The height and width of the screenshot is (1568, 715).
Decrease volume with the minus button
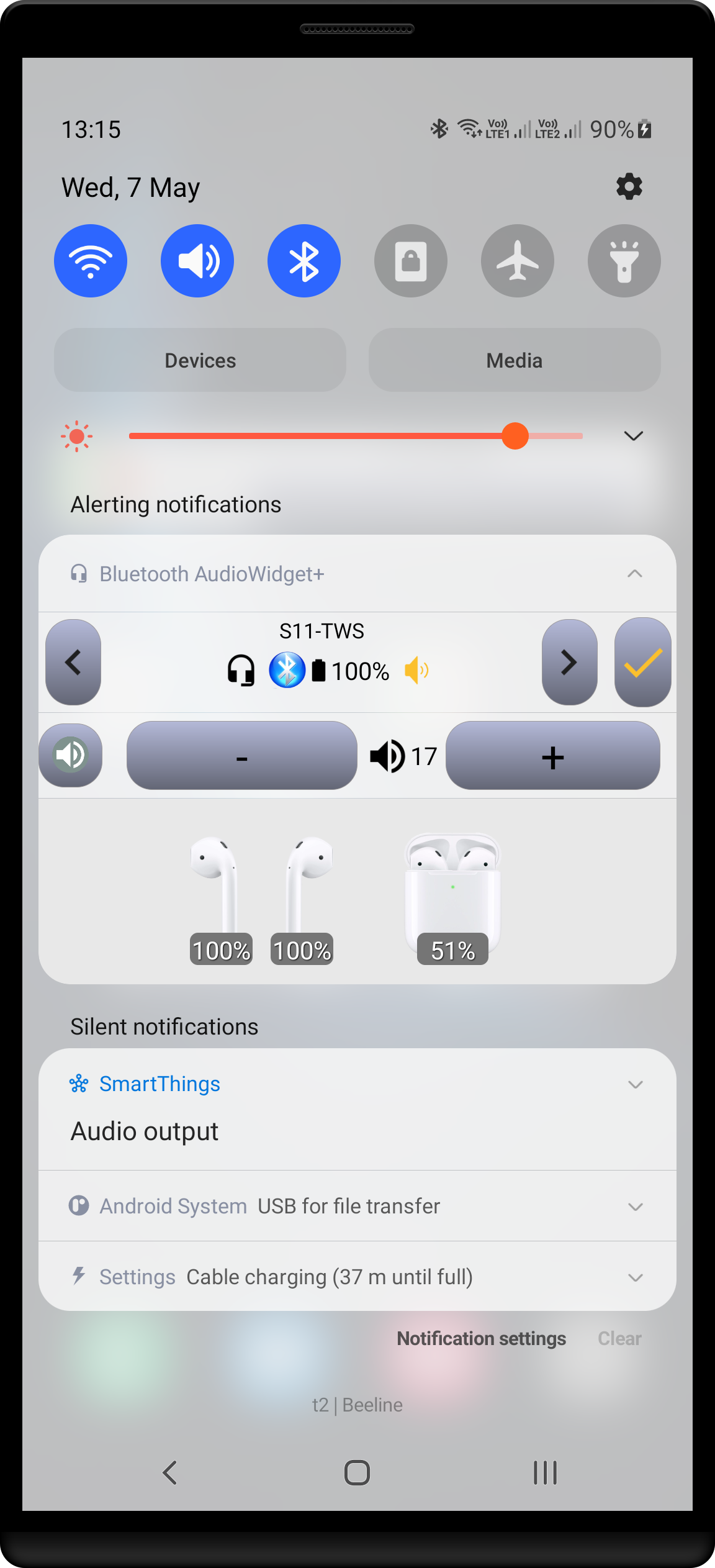(x=242, y=756)
